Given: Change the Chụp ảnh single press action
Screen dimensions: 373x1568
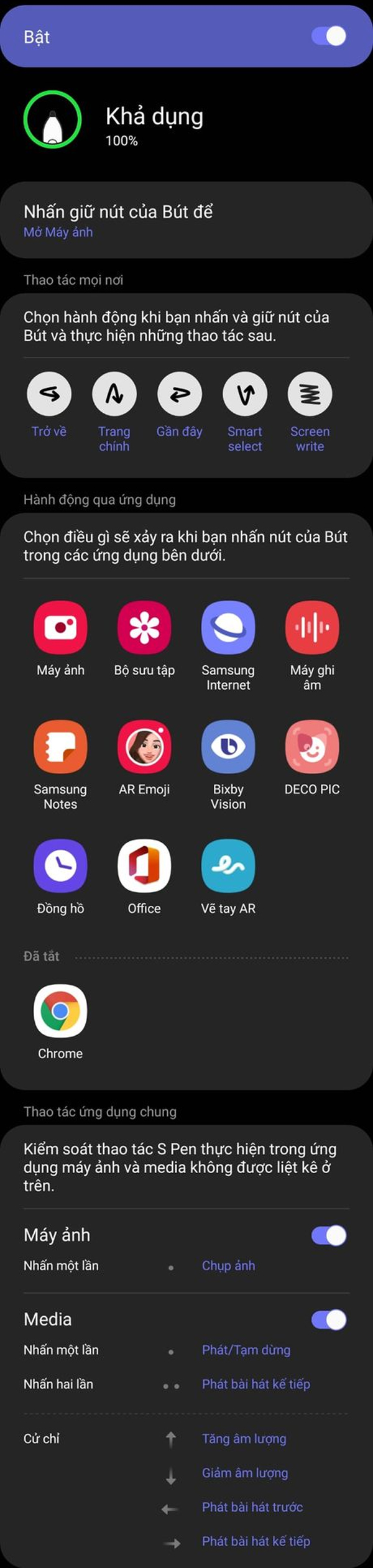Looking at the screenshot, I should pyautogui.click(x=228, y=1266).
